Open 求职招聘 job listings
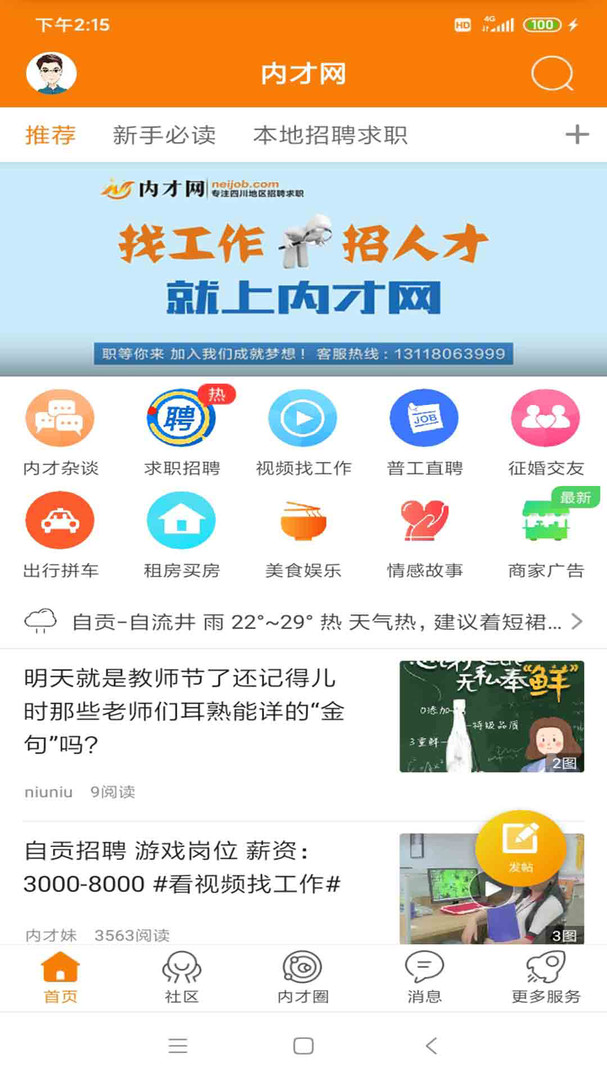607x1080 pixels. pyautogui.click(x=182, y=432)
